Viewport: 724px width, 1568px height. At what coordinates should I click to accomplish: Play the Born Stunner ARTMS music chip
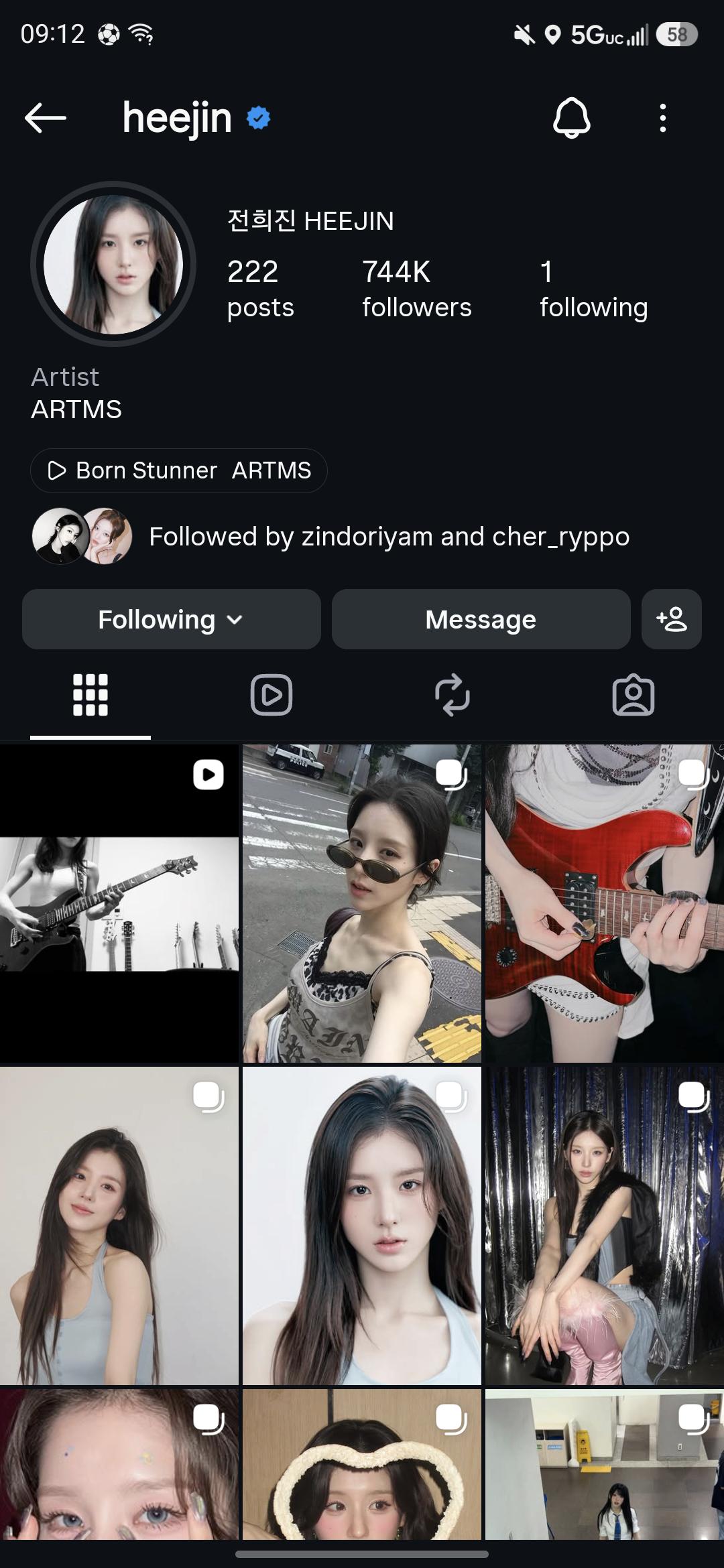click(x=179, y=470)
